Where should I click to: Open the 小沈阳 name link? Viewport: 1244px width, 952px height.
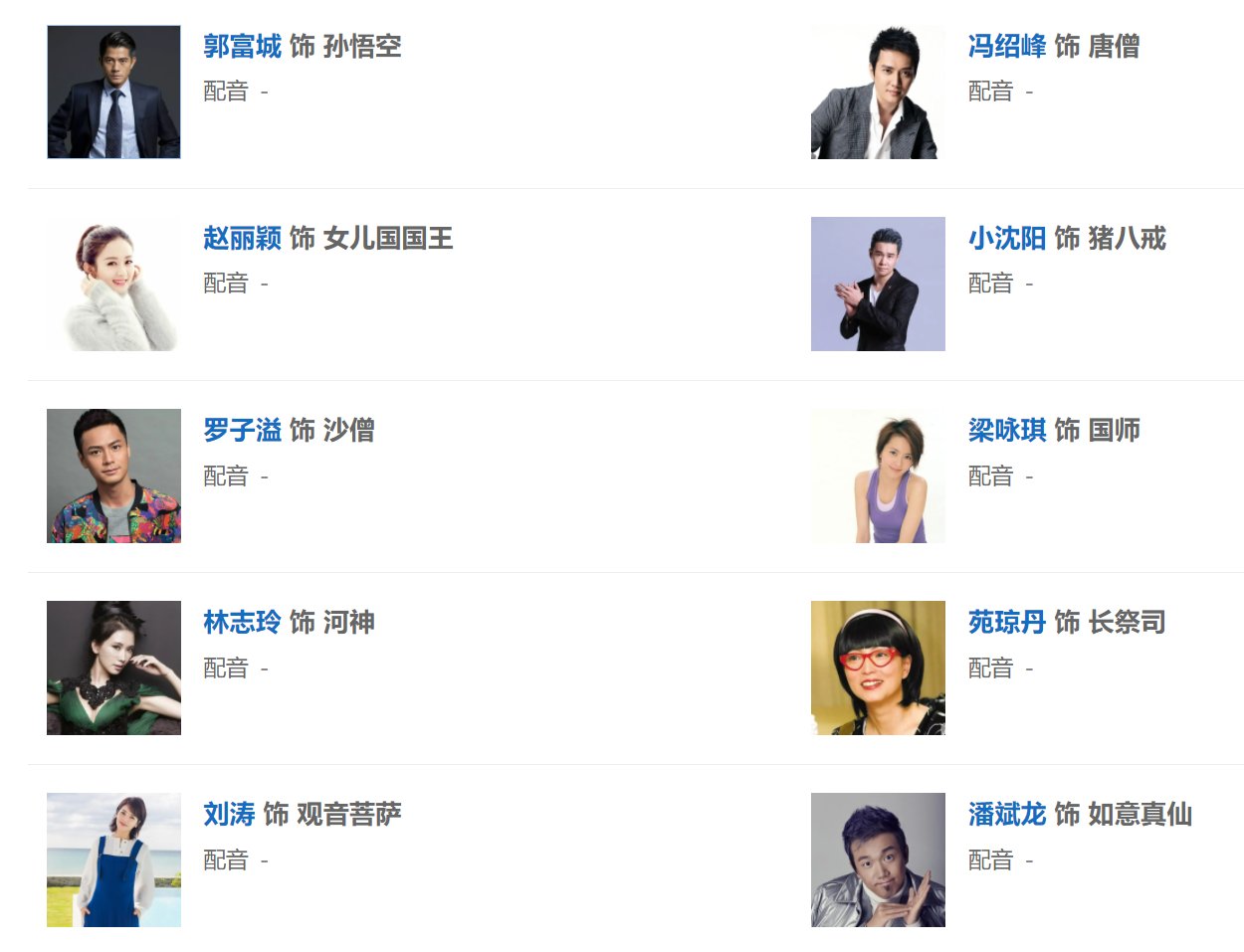click(x=1006, y=238)
